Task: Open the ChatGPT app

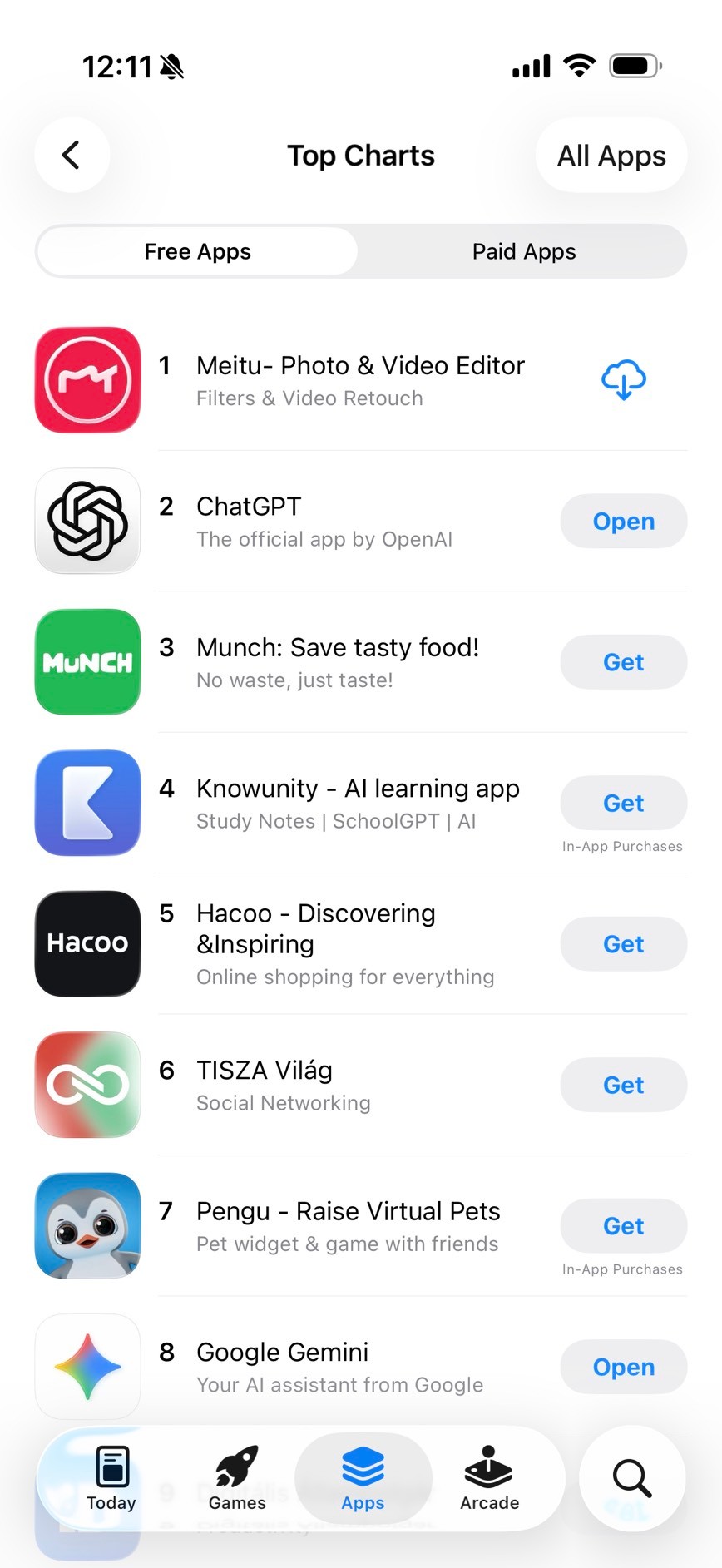Action: tap(623, 522)
